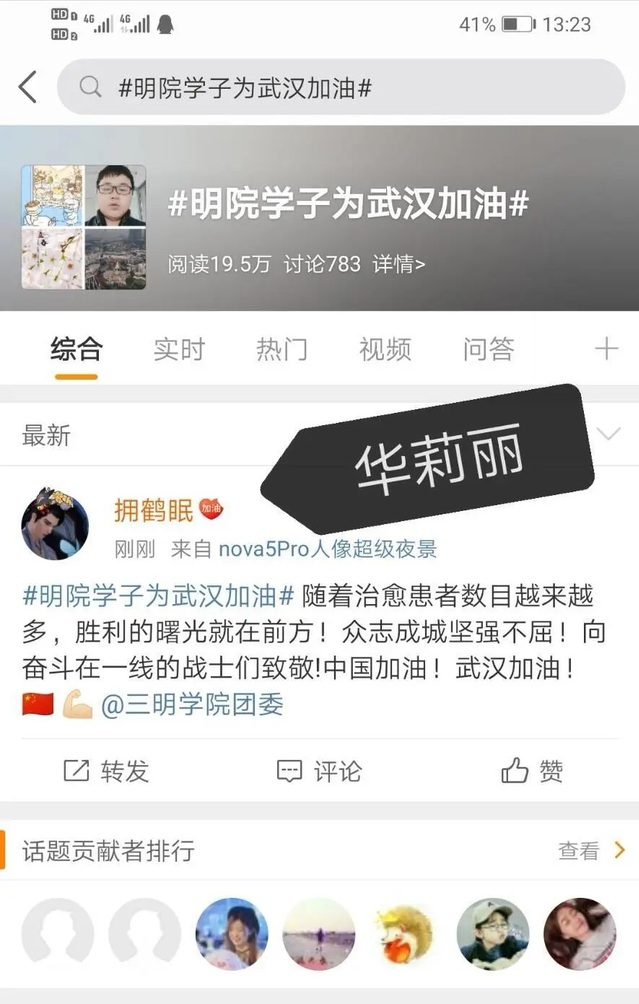Screen dimensions: 639x1004
Task: Repost 拥鹤眠's post via 转发
Action: coord(106,770)
